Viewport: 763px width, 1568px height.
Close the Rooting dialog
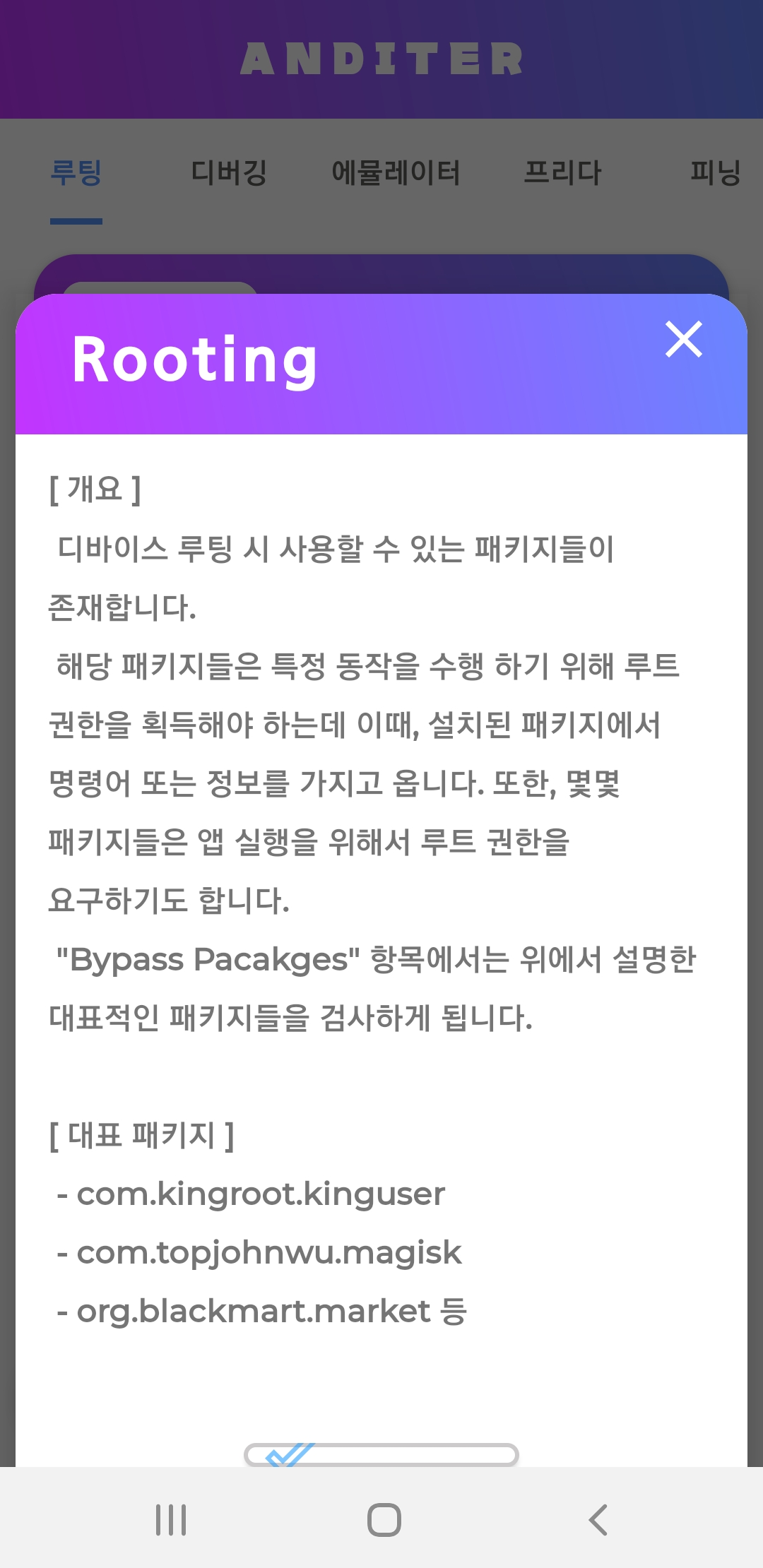pyautogui.click(x=683, y=340)
